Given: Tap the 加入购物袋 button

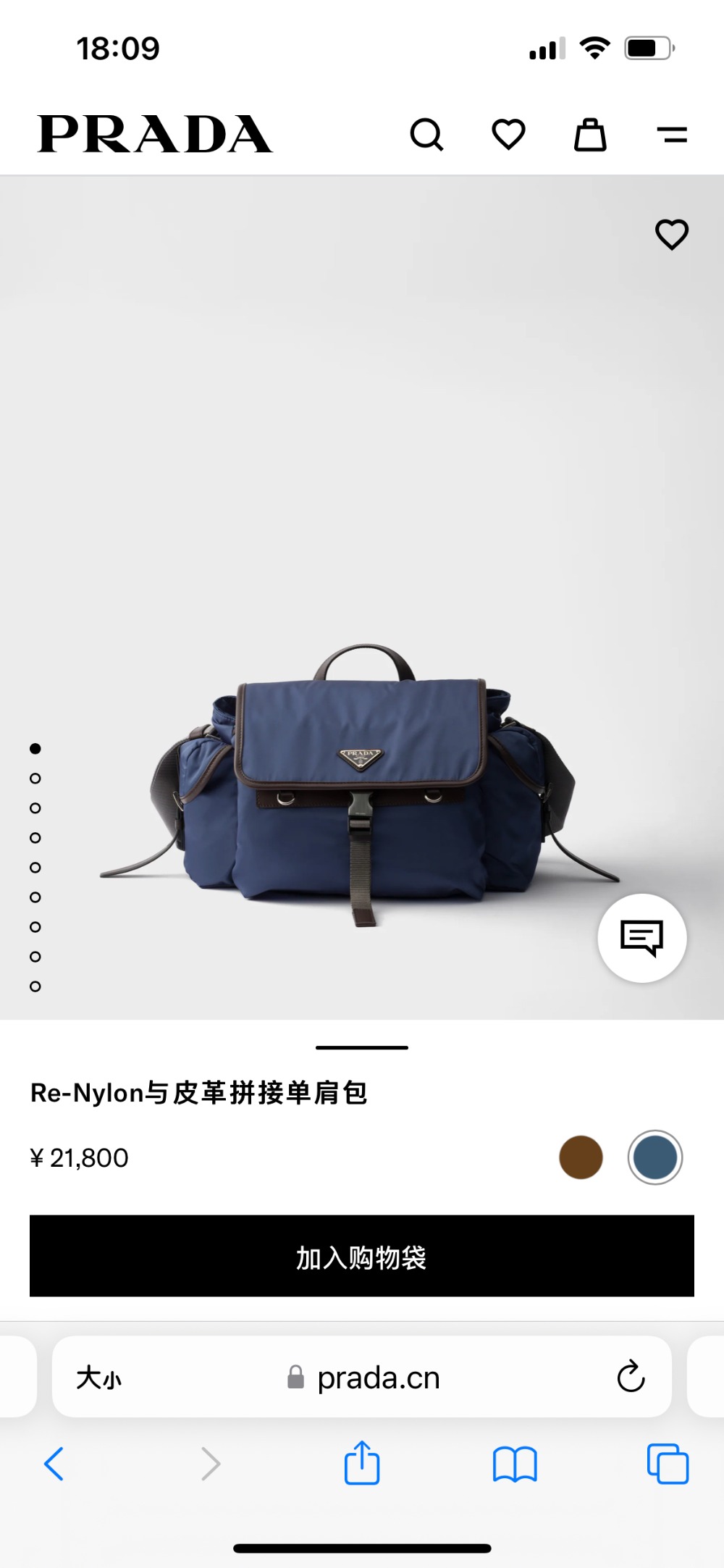Looking at the screenshot, I should 362,1257.
